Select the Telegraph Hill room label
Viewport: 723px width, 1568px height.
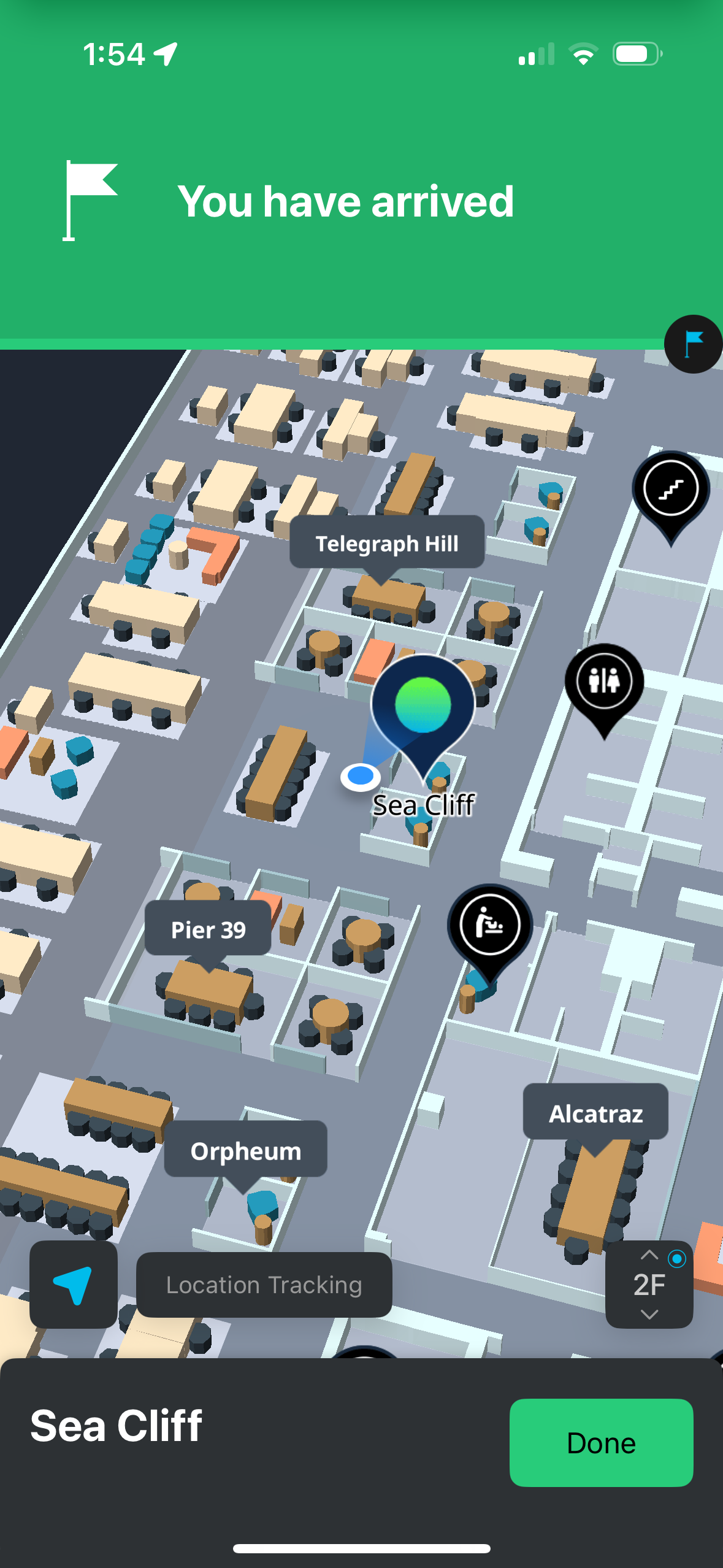(x=386, y=543)
